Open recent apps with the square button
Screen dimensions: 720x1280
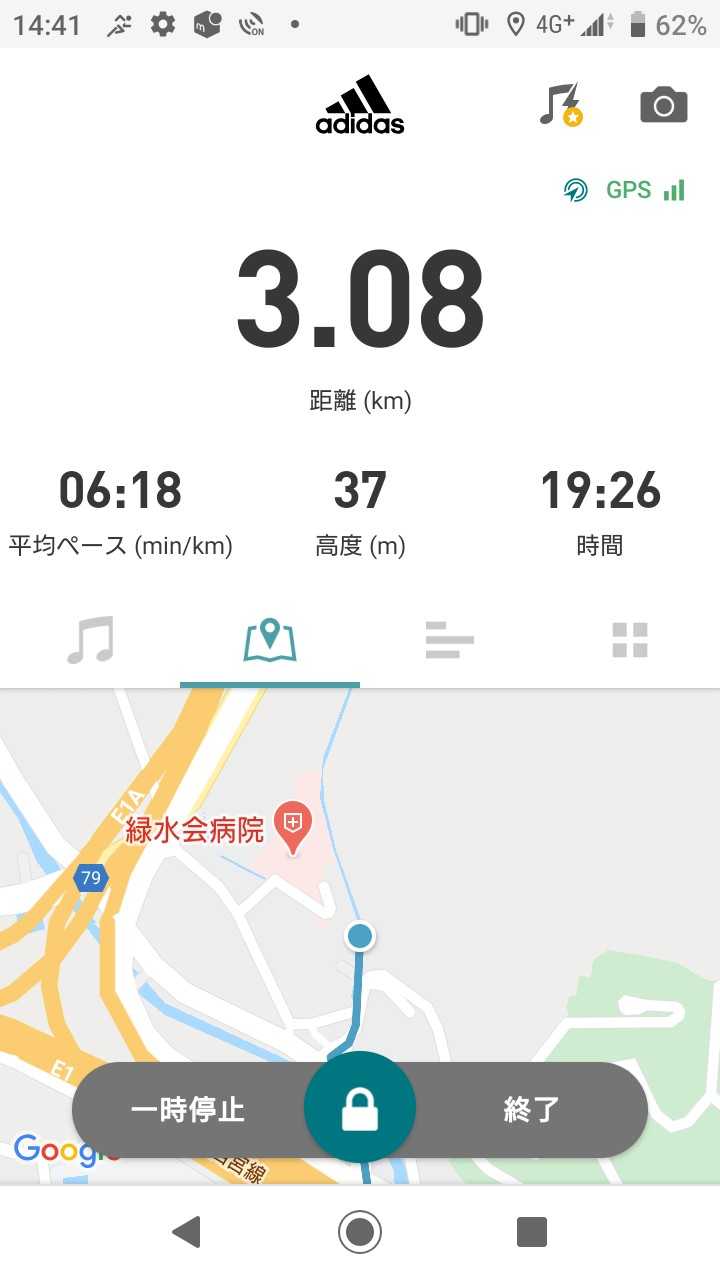[x=532, y=1232]
